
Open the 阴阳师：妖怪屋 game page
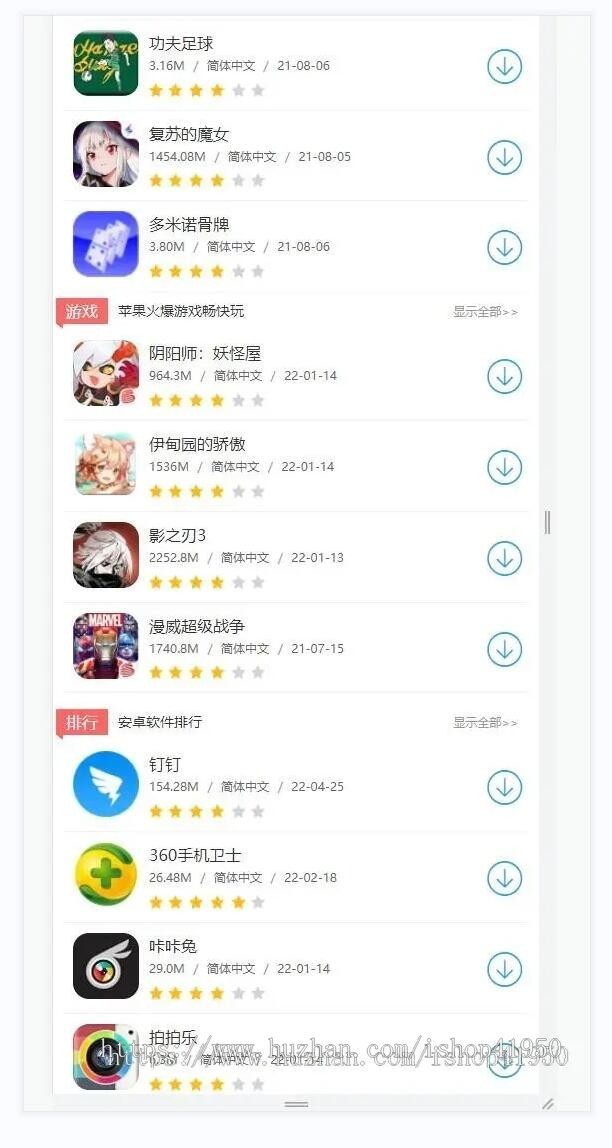coord(205,354)
